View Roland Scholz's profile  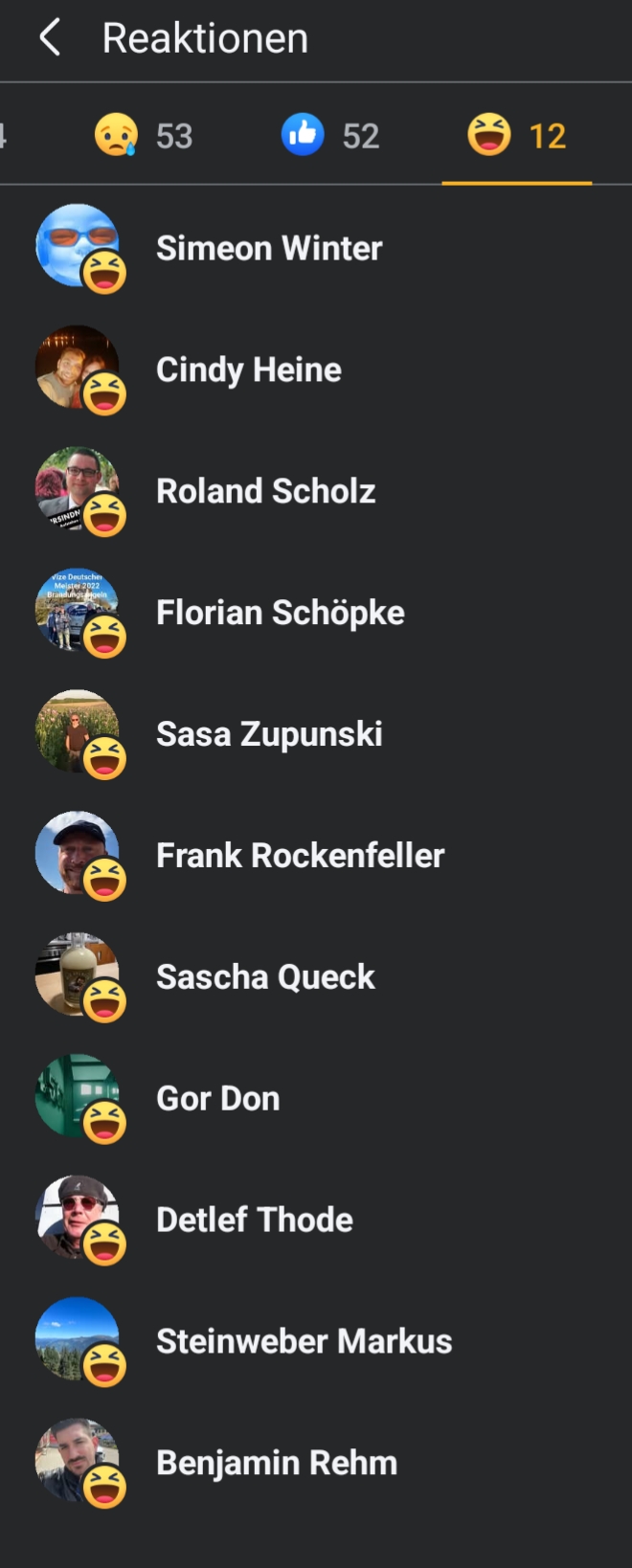266,491
